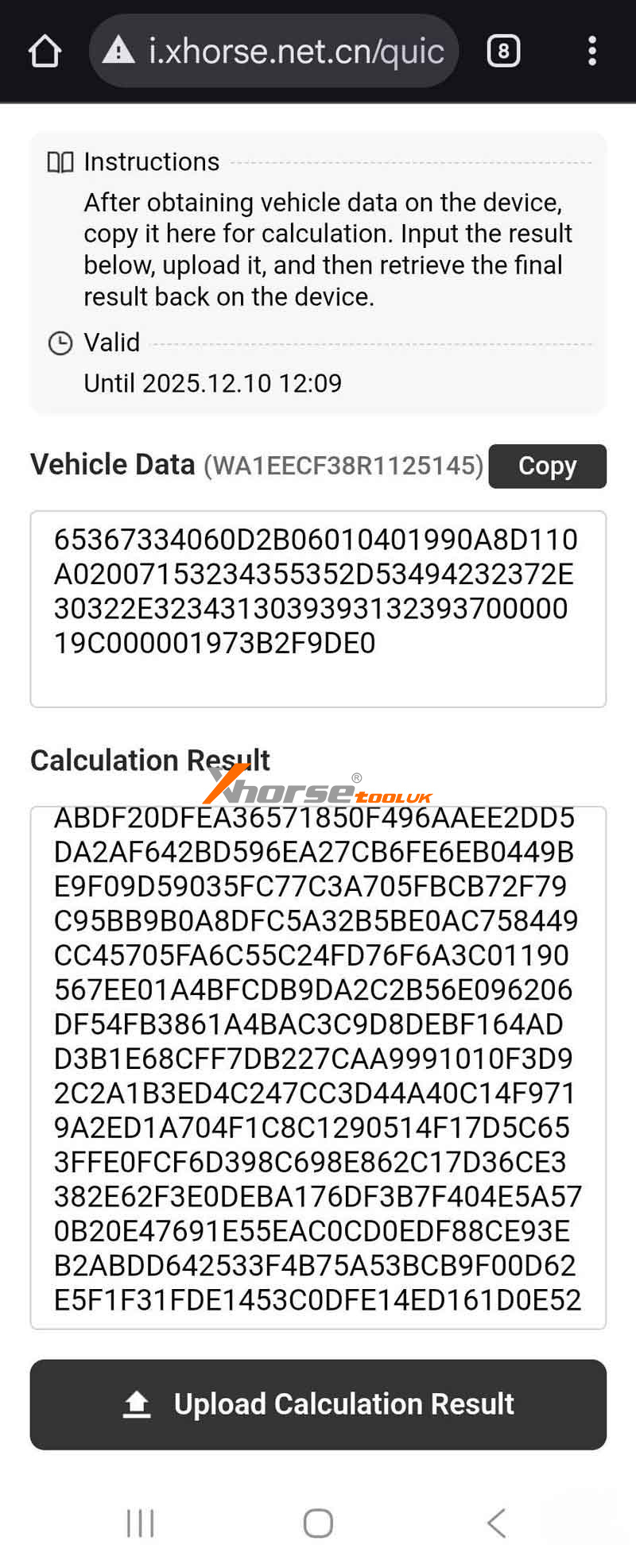Tap the address bar showing i.xhorse.net.cn
This screenshot has height=1568, width=636.
(294, 50)
